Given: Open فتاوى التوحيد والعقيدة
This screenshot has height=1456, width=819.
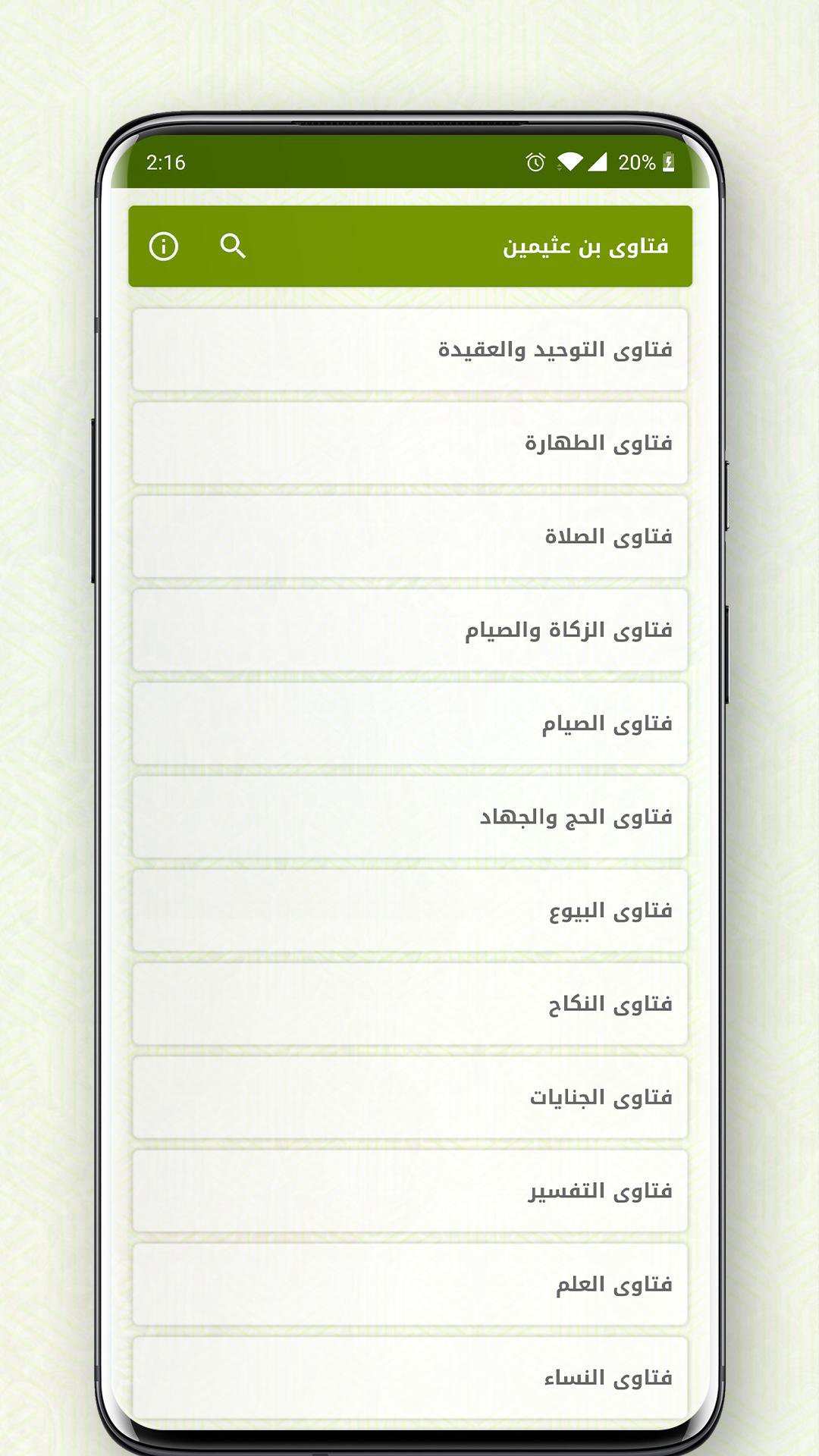Looking at the screenshot, I should click(x=409, y=350).
